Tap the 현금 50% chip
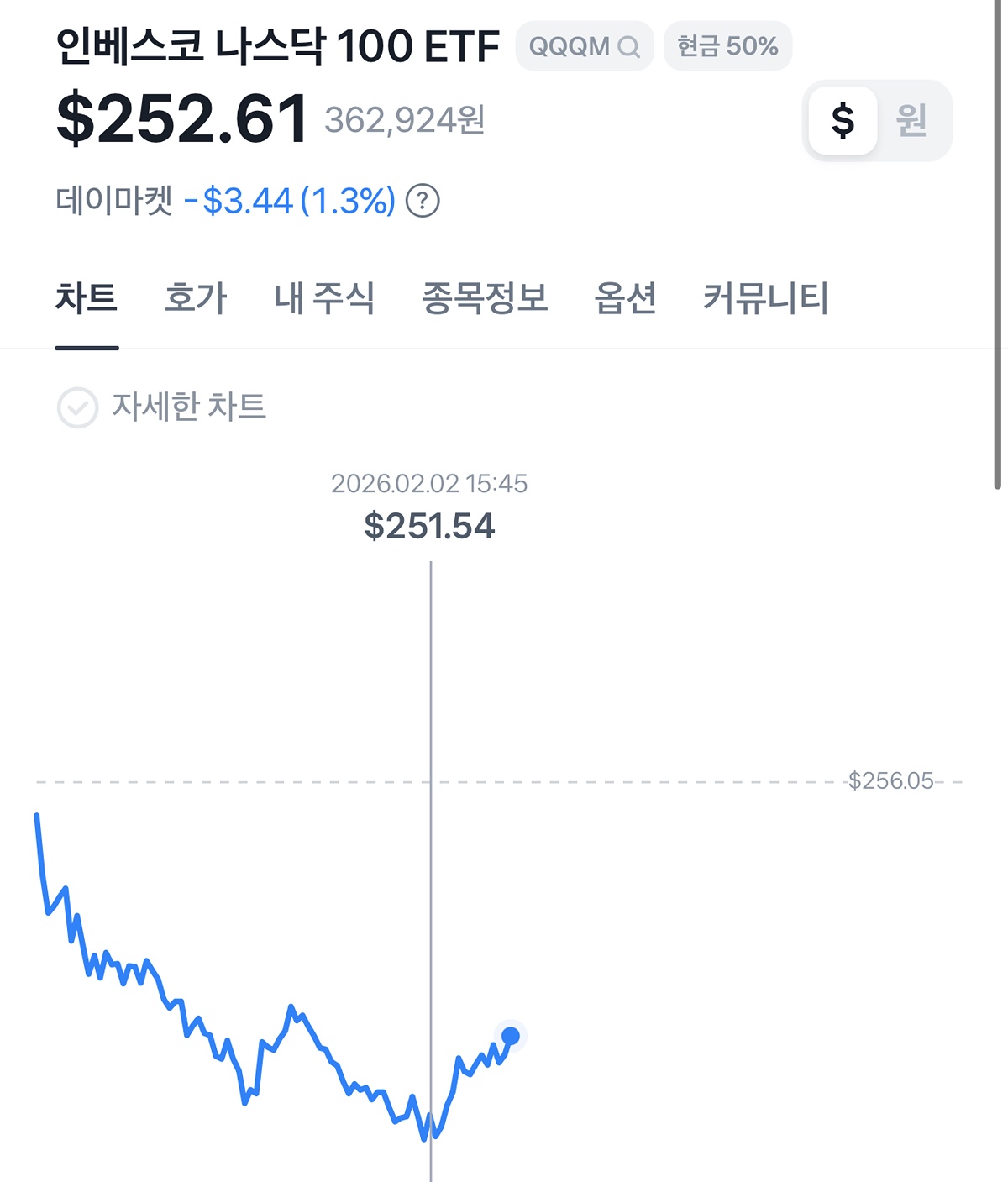 click(x=727, y=46)
